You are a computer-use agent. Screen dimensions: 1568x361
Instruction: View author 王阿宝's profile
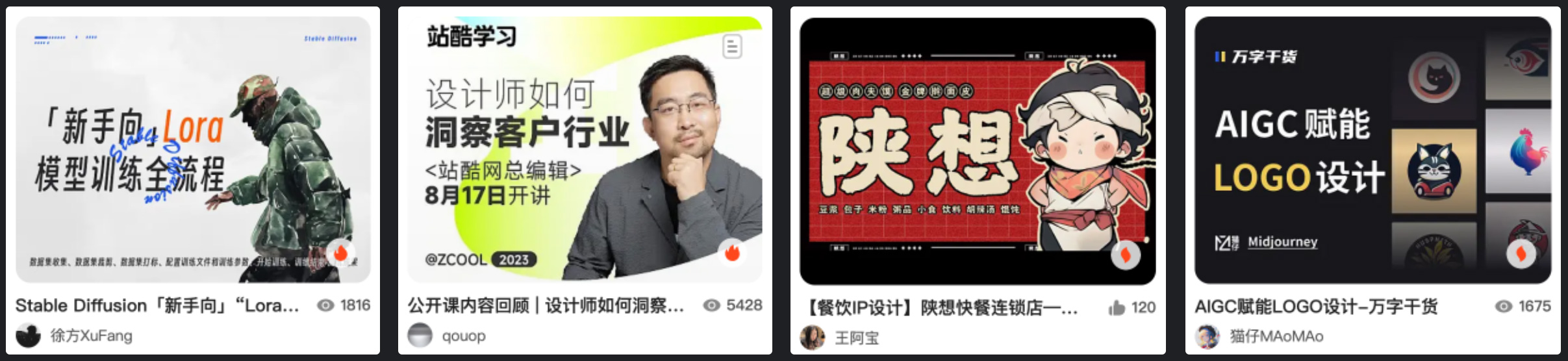pos(856,338)
